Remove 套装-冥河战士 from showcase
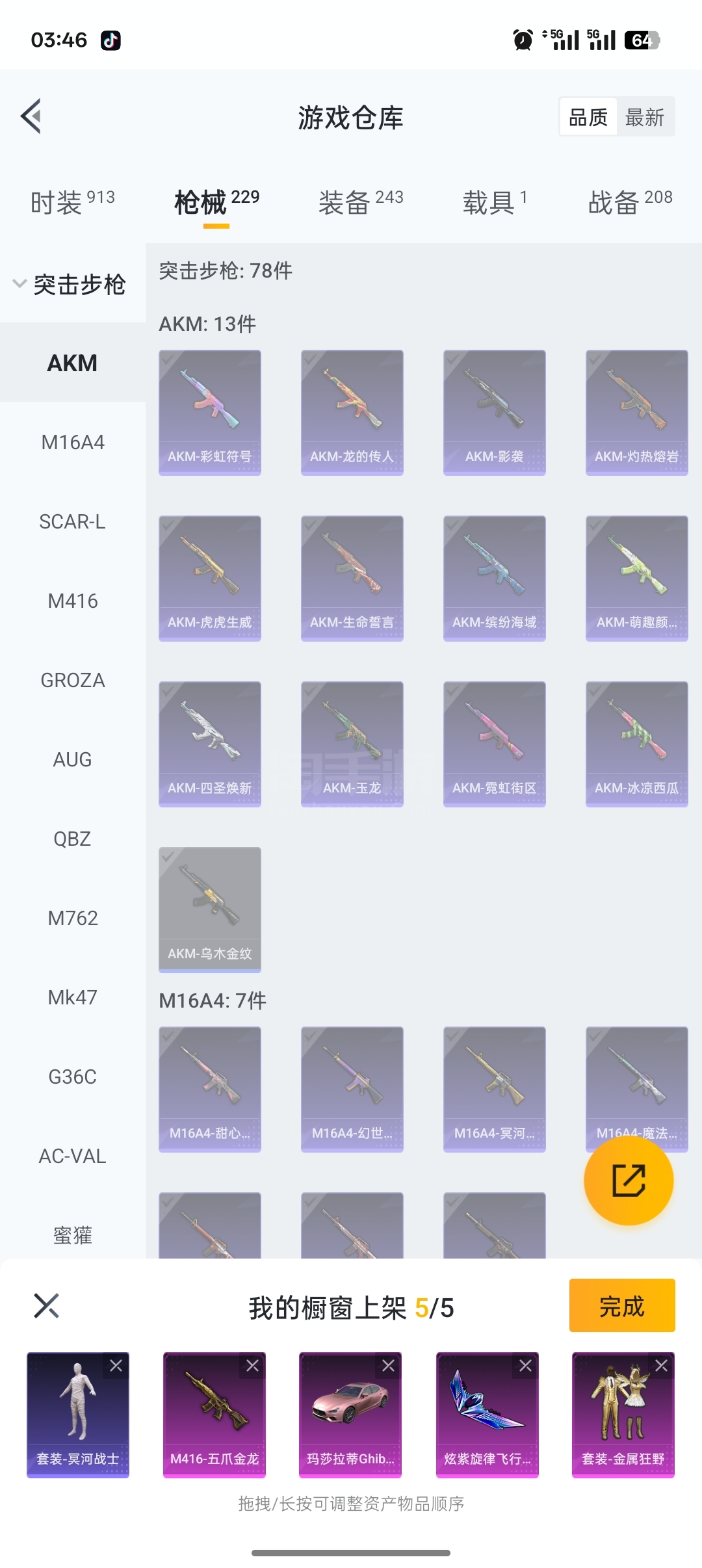Image resolution: width=702 pixels, height=1568 pixels. (116, 1366)
